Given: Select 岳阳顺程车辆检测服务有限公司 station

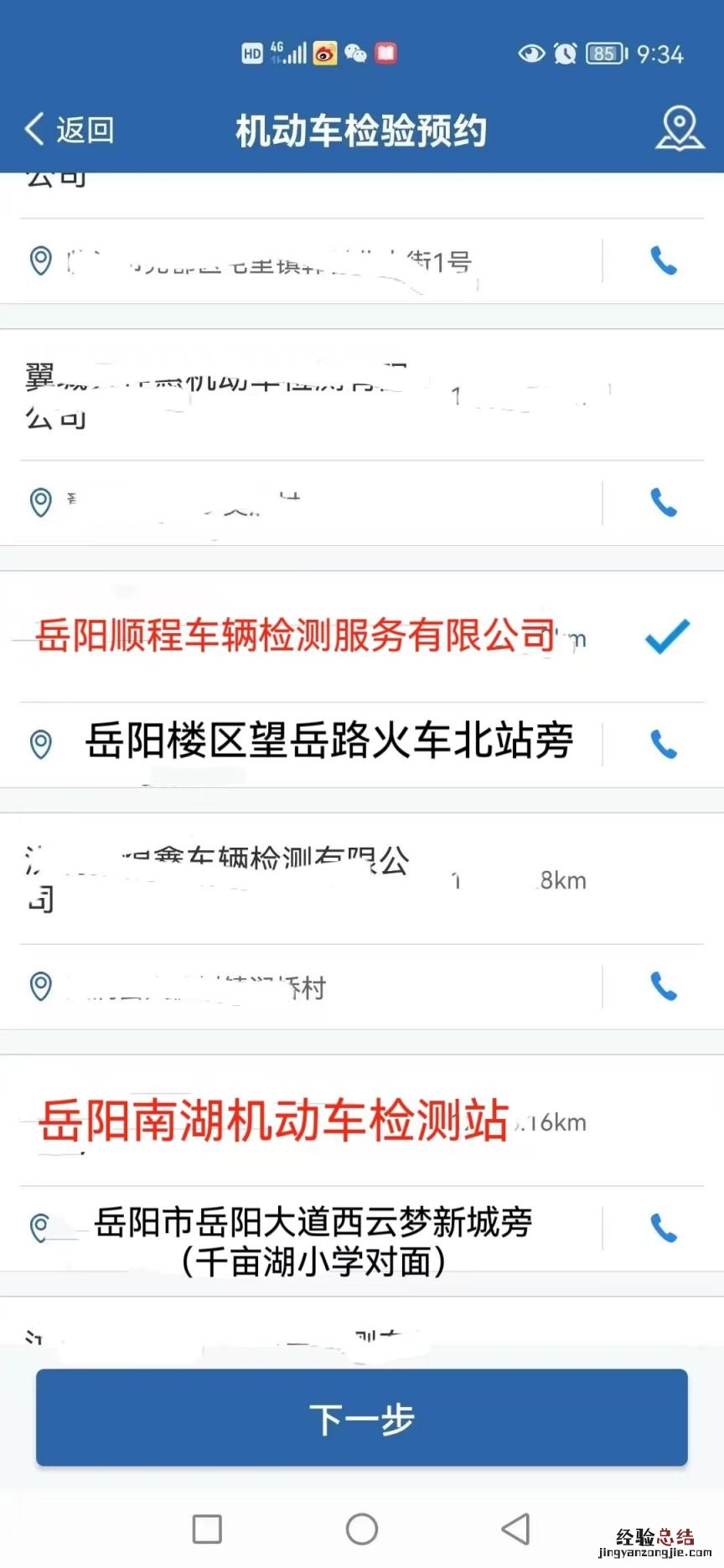Looking at the screenshot, I should pos(293,637).
